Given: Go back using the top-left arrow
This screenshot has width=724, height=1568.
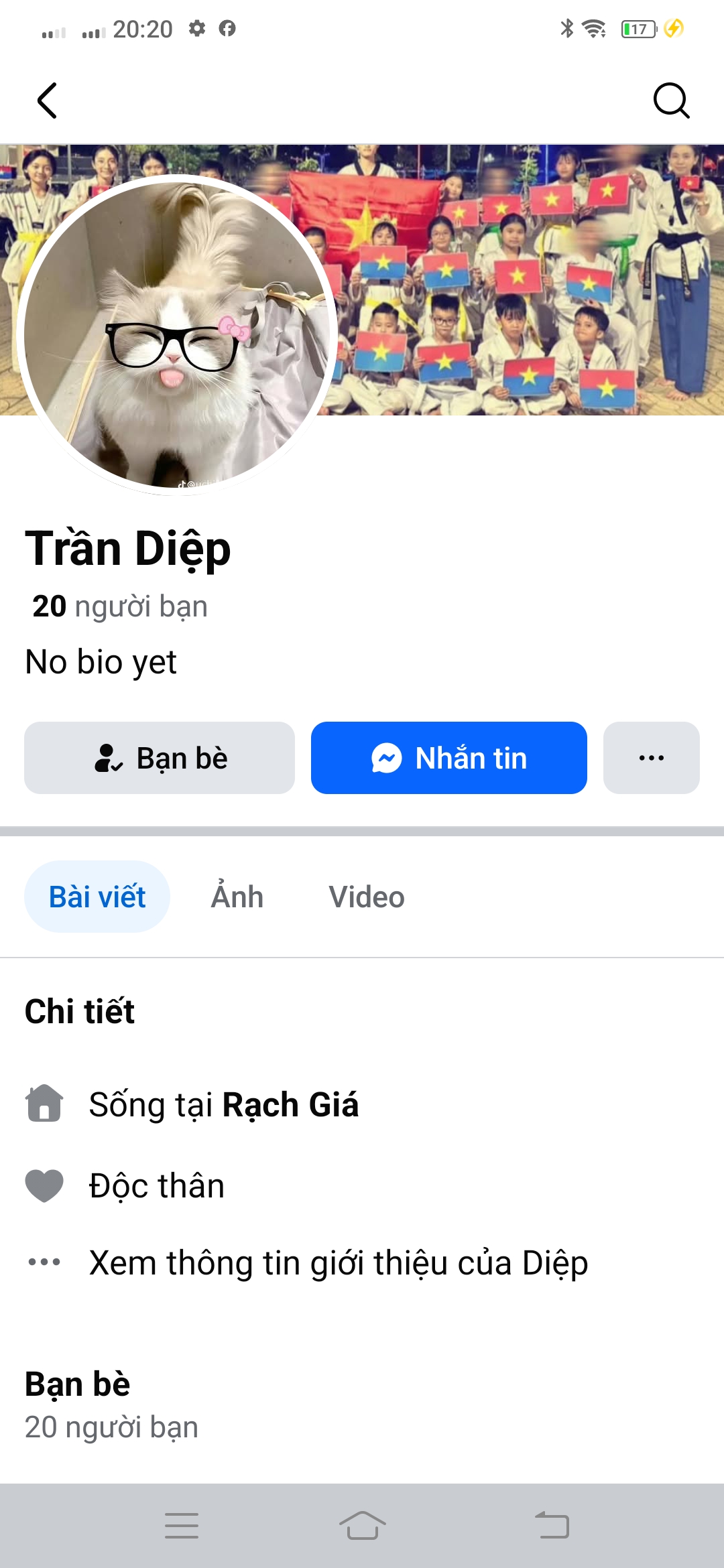Looking at the screenshot, I should [47, 101].
